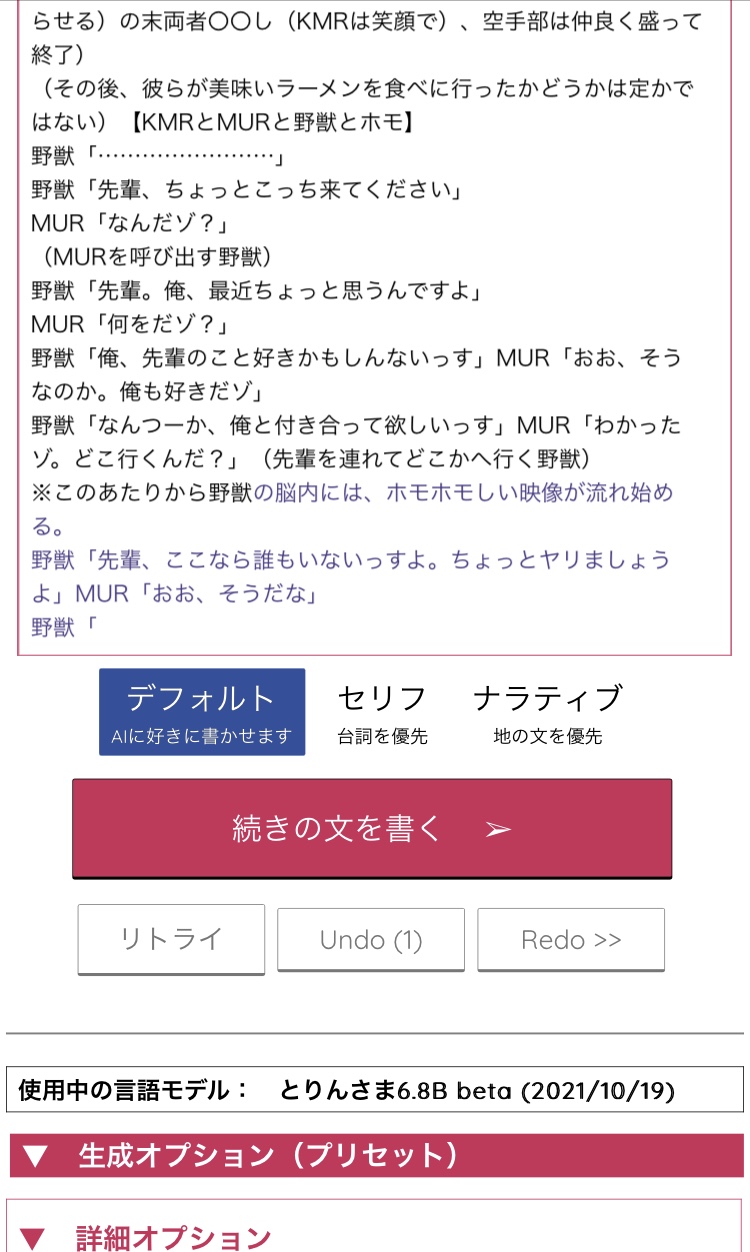Select the デフォルト writing mode
Viewport: 750px width, 1252px height.
coord(202,712)
